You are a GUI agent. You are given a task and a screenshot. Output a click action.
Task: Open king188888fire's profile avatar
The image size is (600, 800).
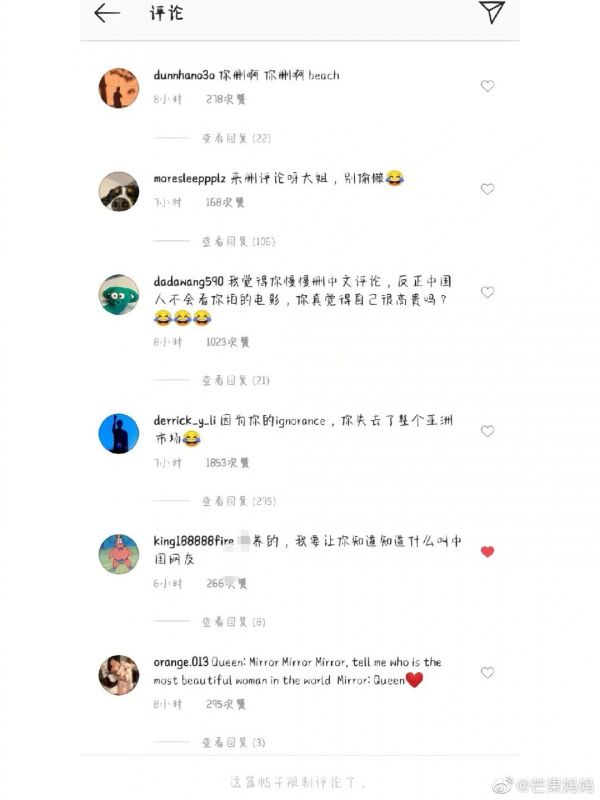[x=119, y=554]
